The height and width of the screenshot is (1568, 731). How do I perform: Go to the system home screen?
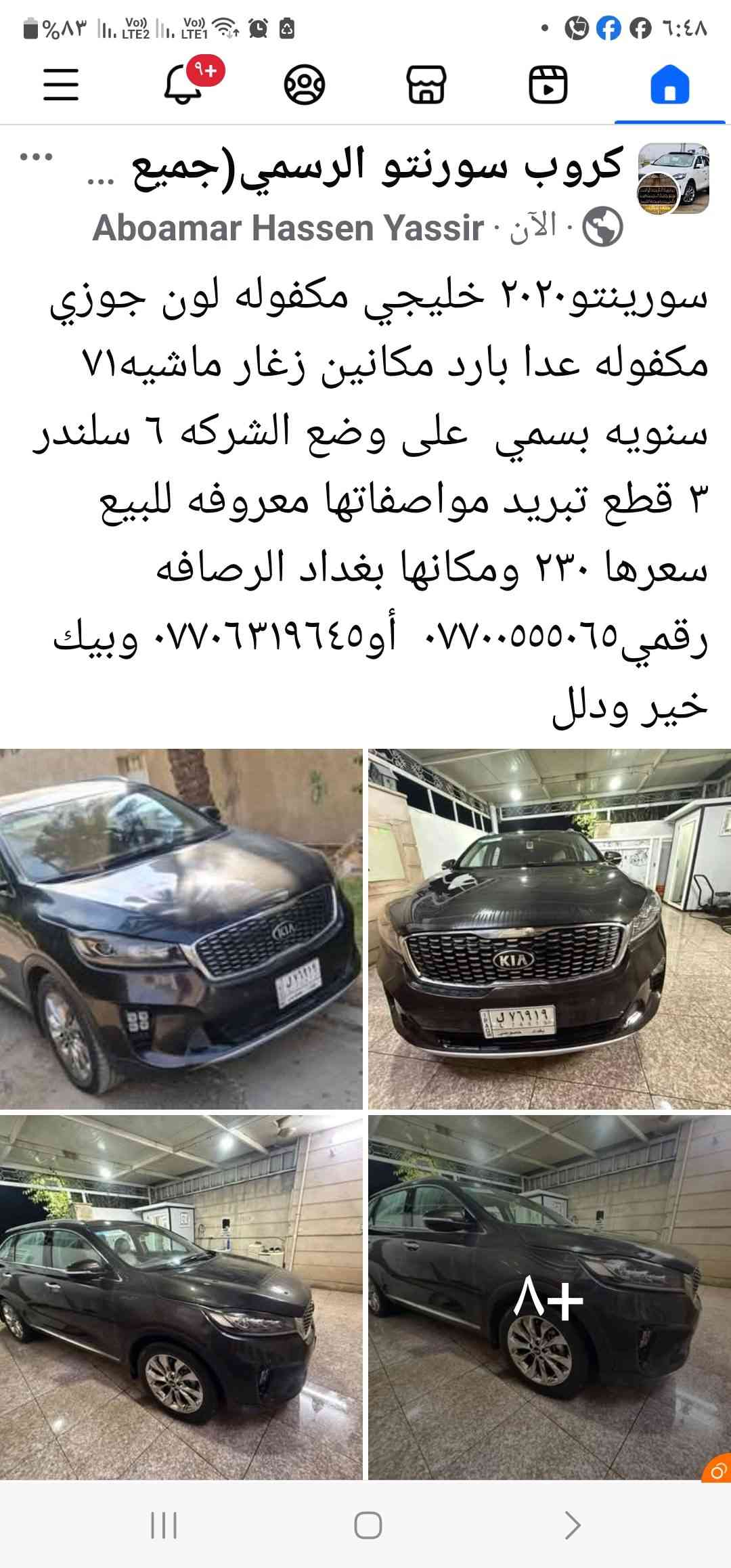point(368,1526)
